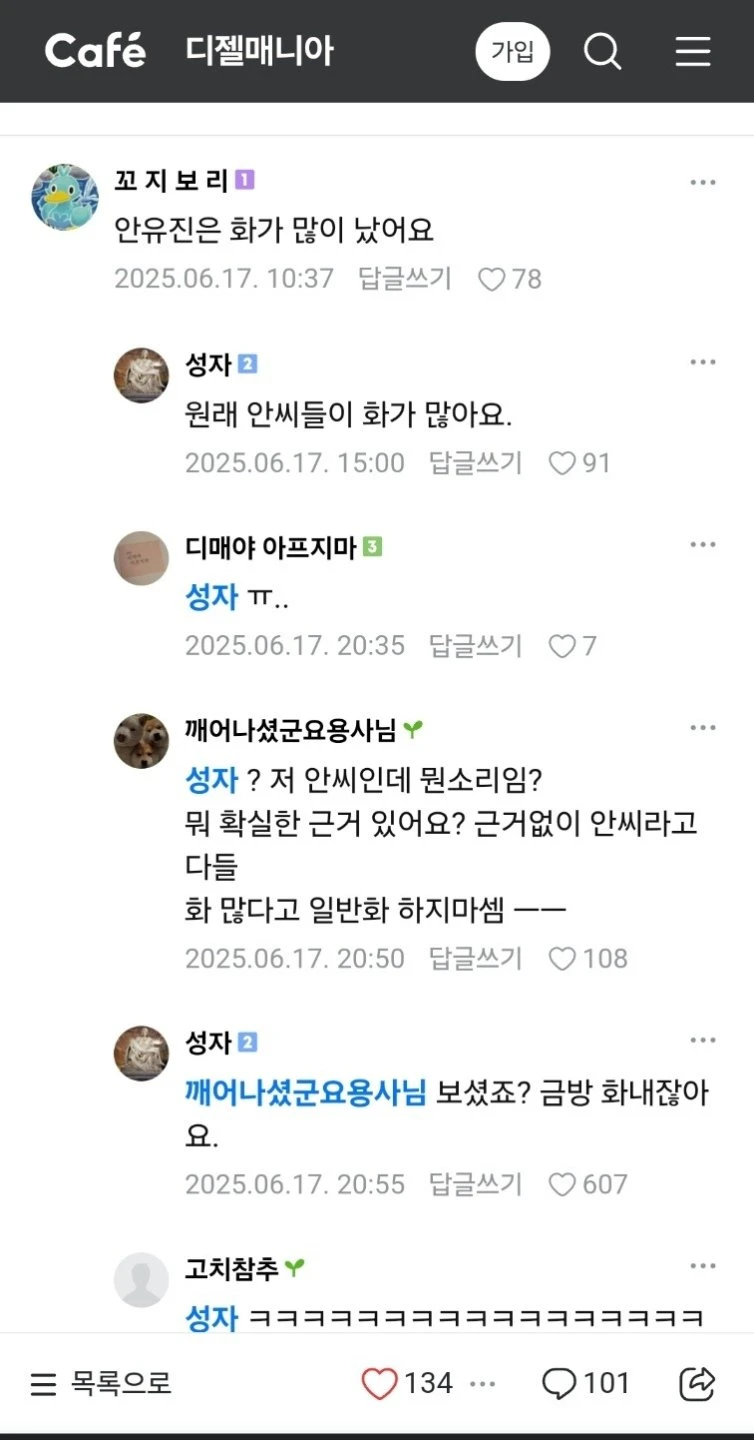Open the mentioned 깨어나셨군요용사님 link in 성자's reply

point(305,1094)
